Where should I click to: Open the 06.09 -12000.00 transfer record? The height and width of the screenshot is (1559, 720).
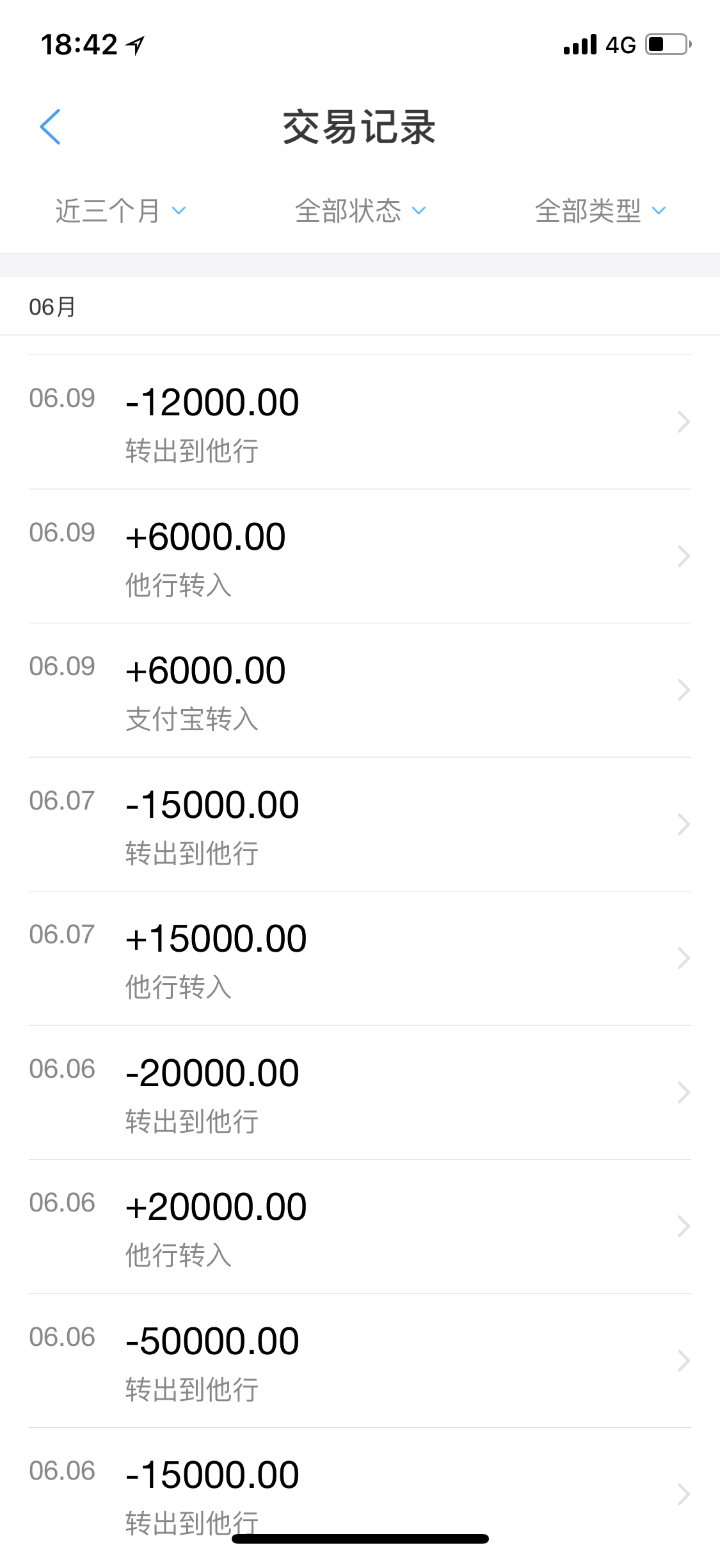360,422
